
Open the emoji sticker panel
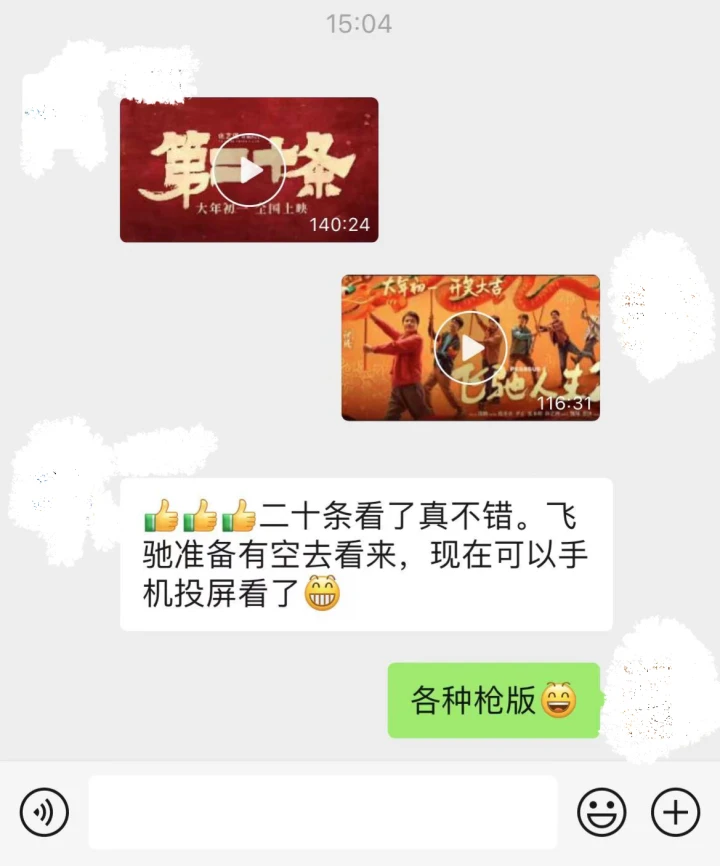(x=602, y=812)
